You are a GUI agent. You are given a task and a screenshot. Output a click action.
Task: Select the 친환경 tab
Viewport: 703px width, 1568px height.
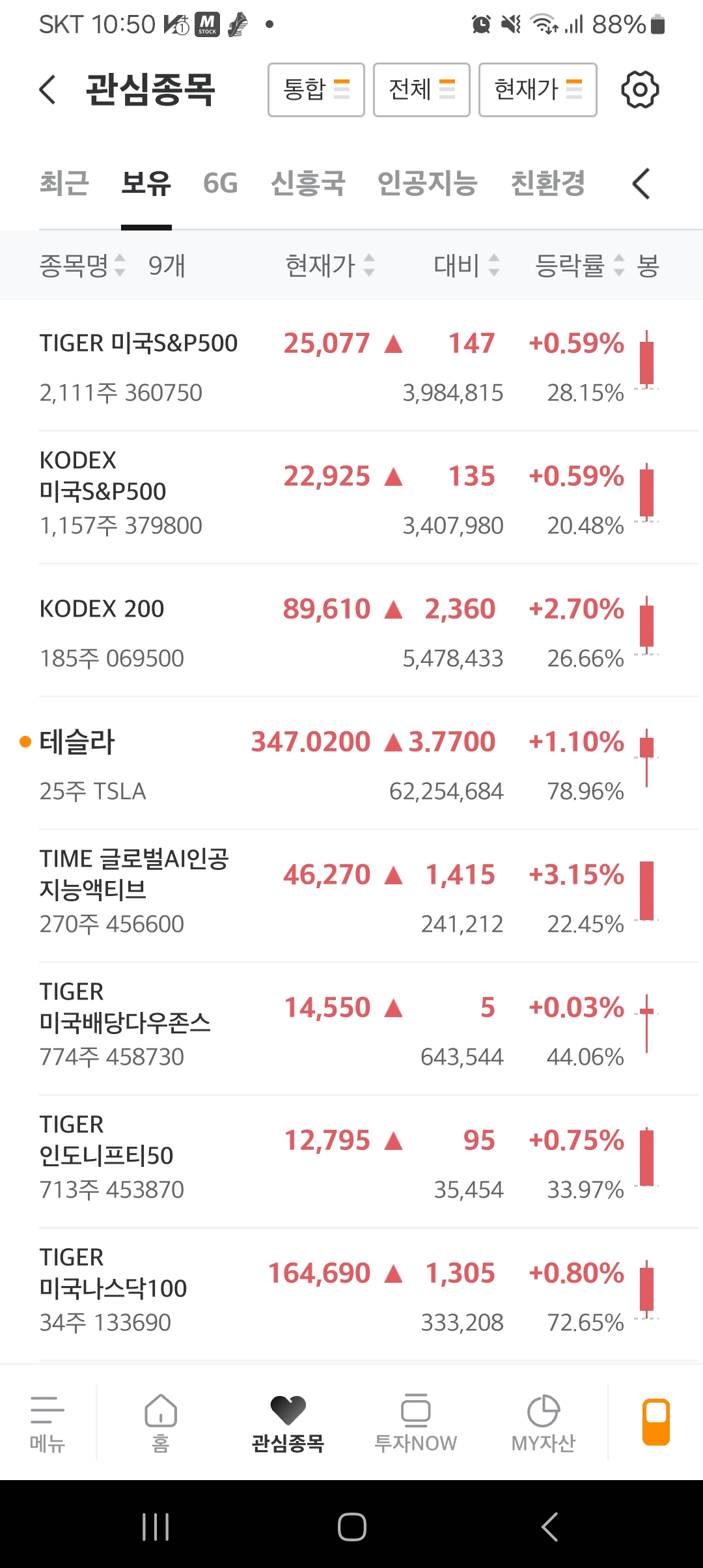[548, 183]
